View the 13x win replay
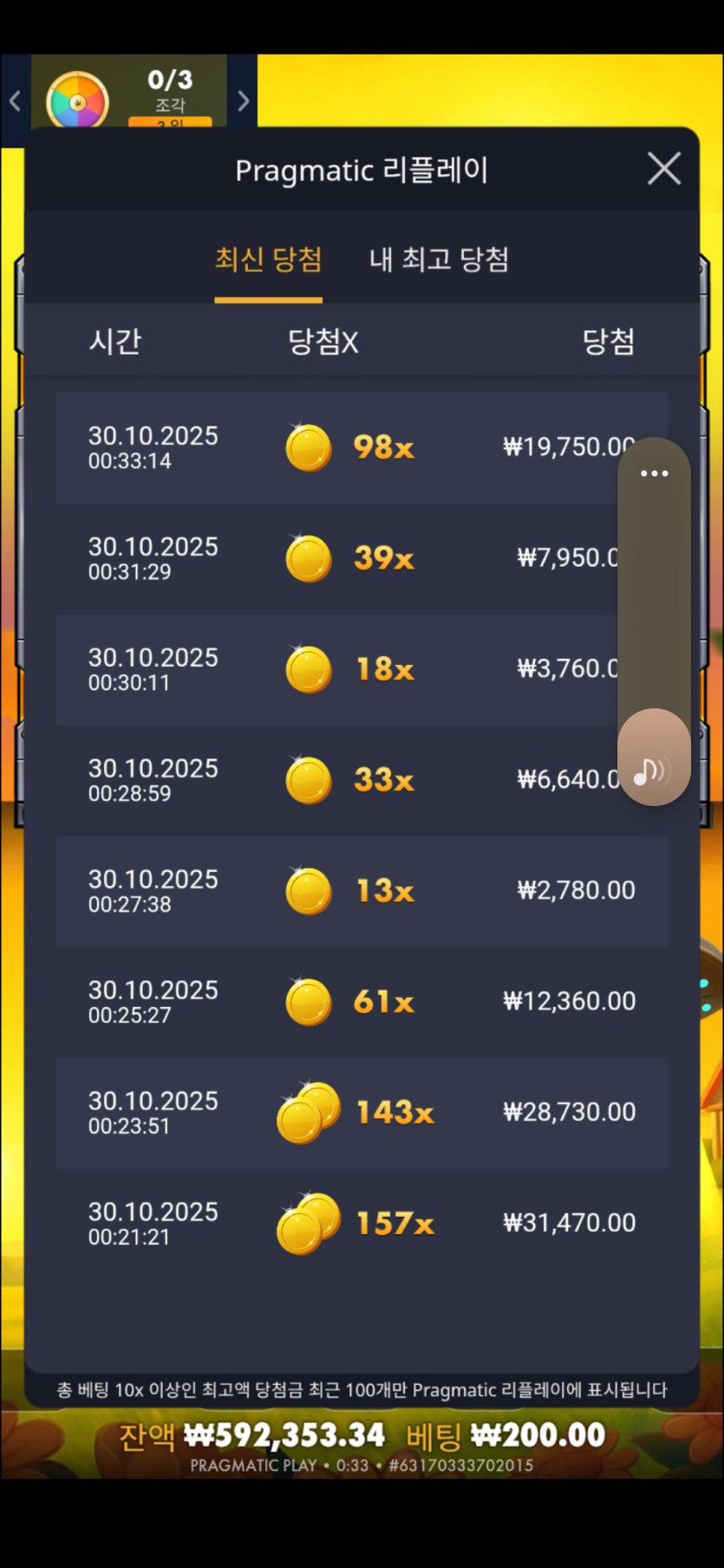This screenshot has width=724, height=1568. click(x=362, y=891)
